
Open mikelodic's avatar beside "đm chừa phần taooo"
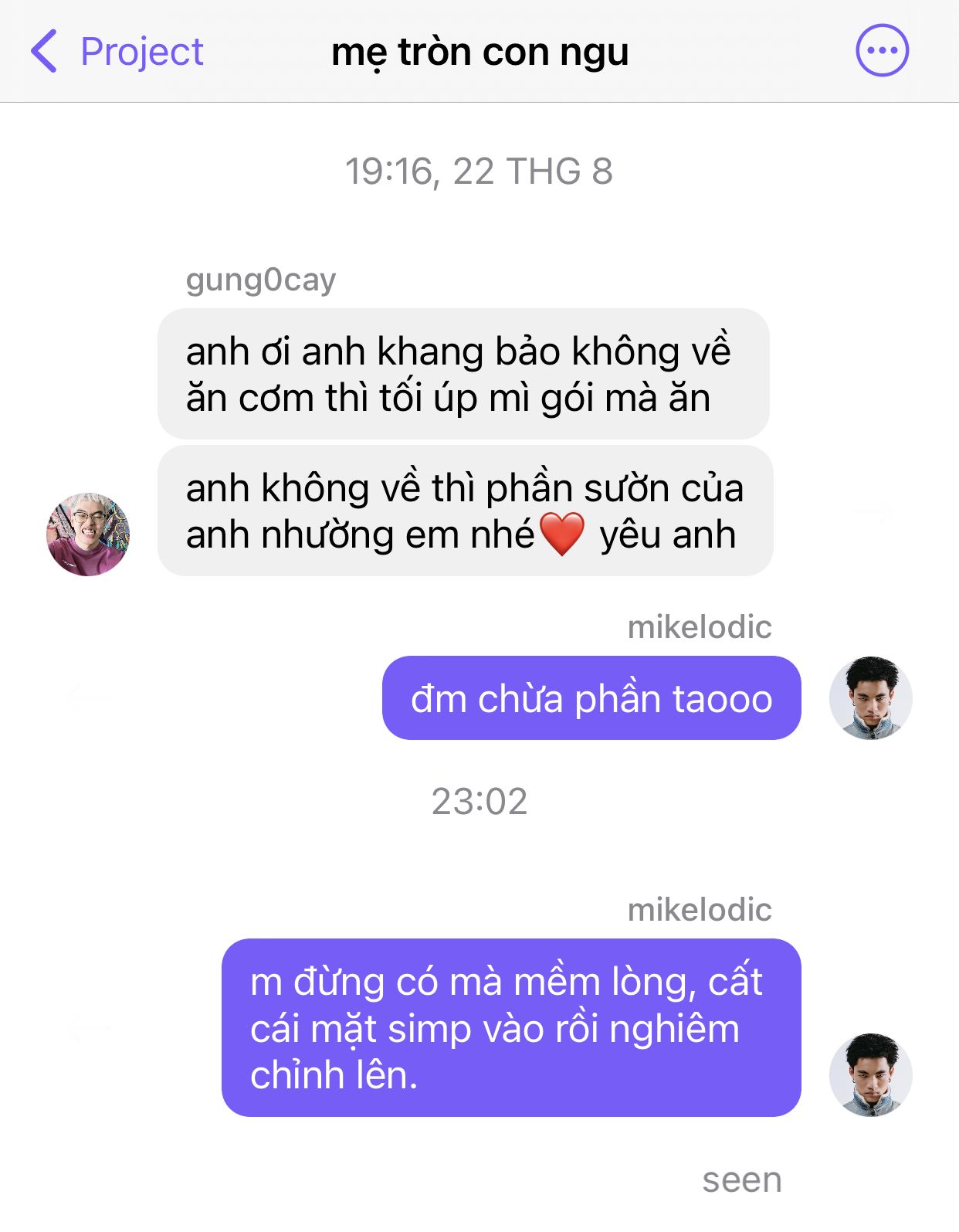pyautogui.click(x=871, y=698)
